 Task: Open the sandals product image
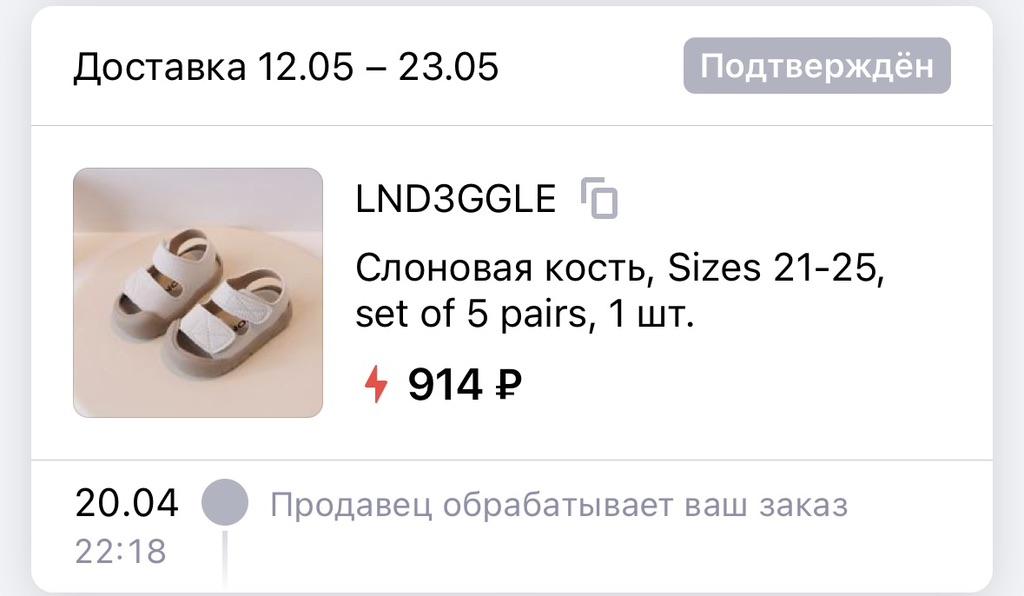(x=198, y=292)
